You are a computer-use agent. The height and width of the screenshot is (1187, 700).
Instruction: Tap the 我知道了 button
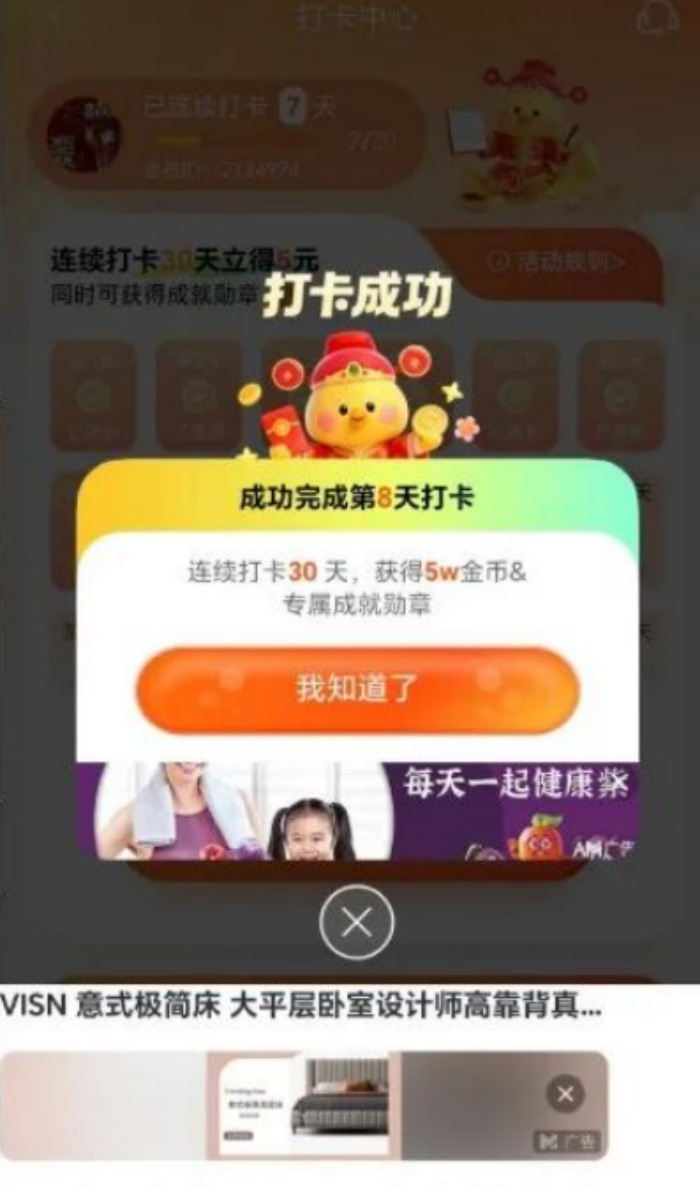point(357,690)
